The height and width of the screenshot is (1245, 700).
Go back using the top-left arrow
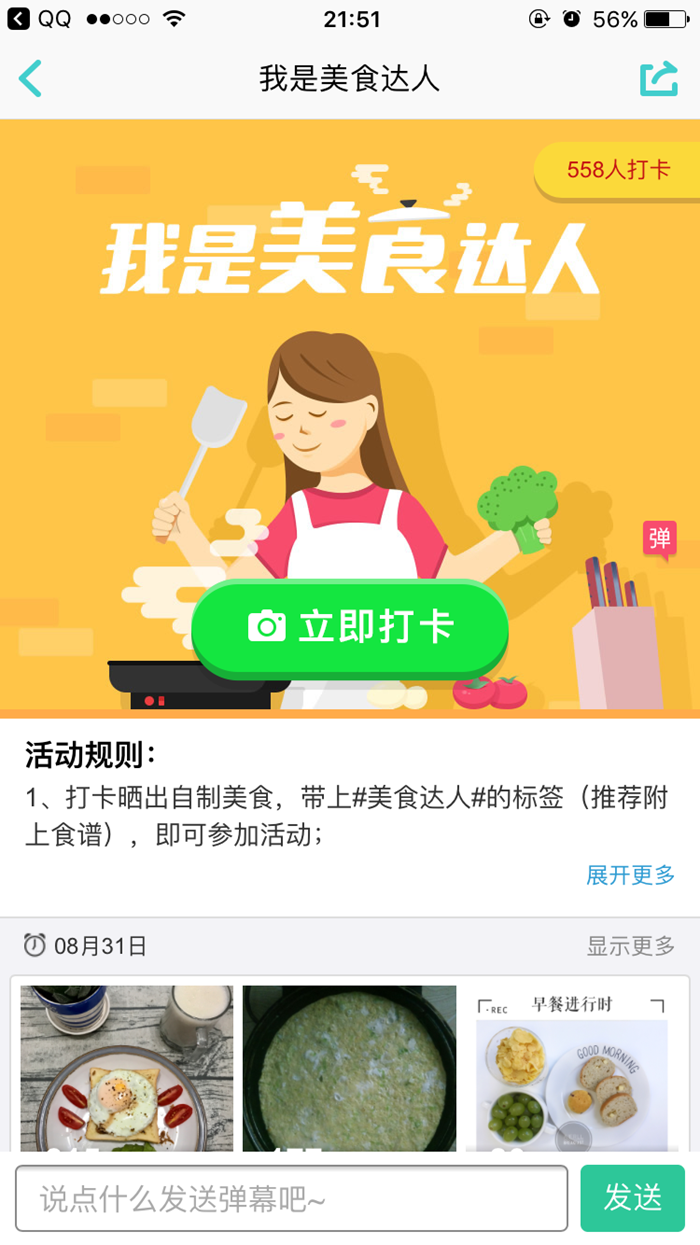click(x=31, y=78)
